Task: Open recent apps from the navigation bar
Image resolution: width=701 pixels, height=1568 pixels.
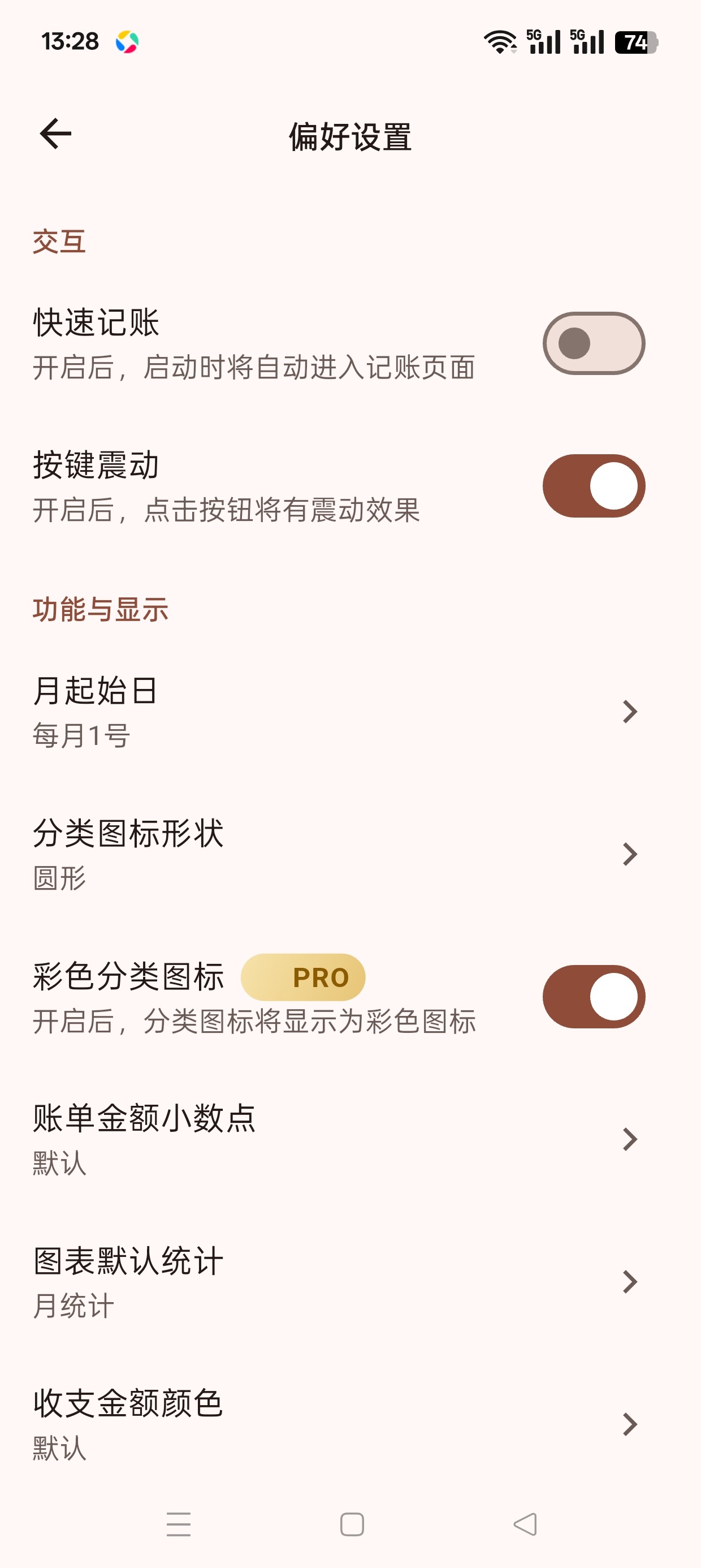Action: [178, 1524]
